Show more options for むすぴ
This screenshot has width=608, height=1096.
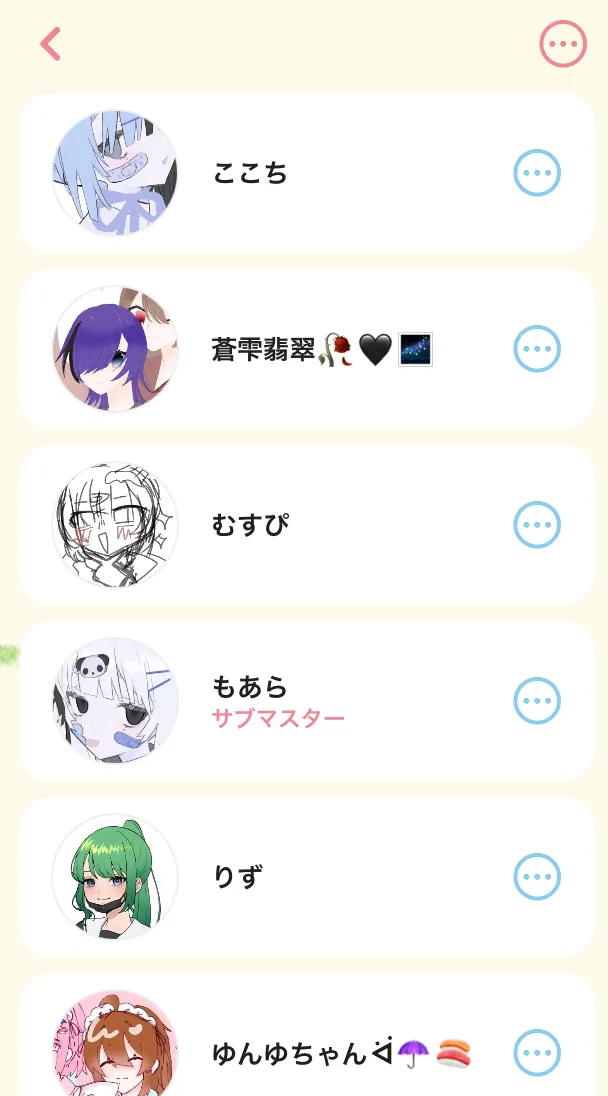click(537, 525)
